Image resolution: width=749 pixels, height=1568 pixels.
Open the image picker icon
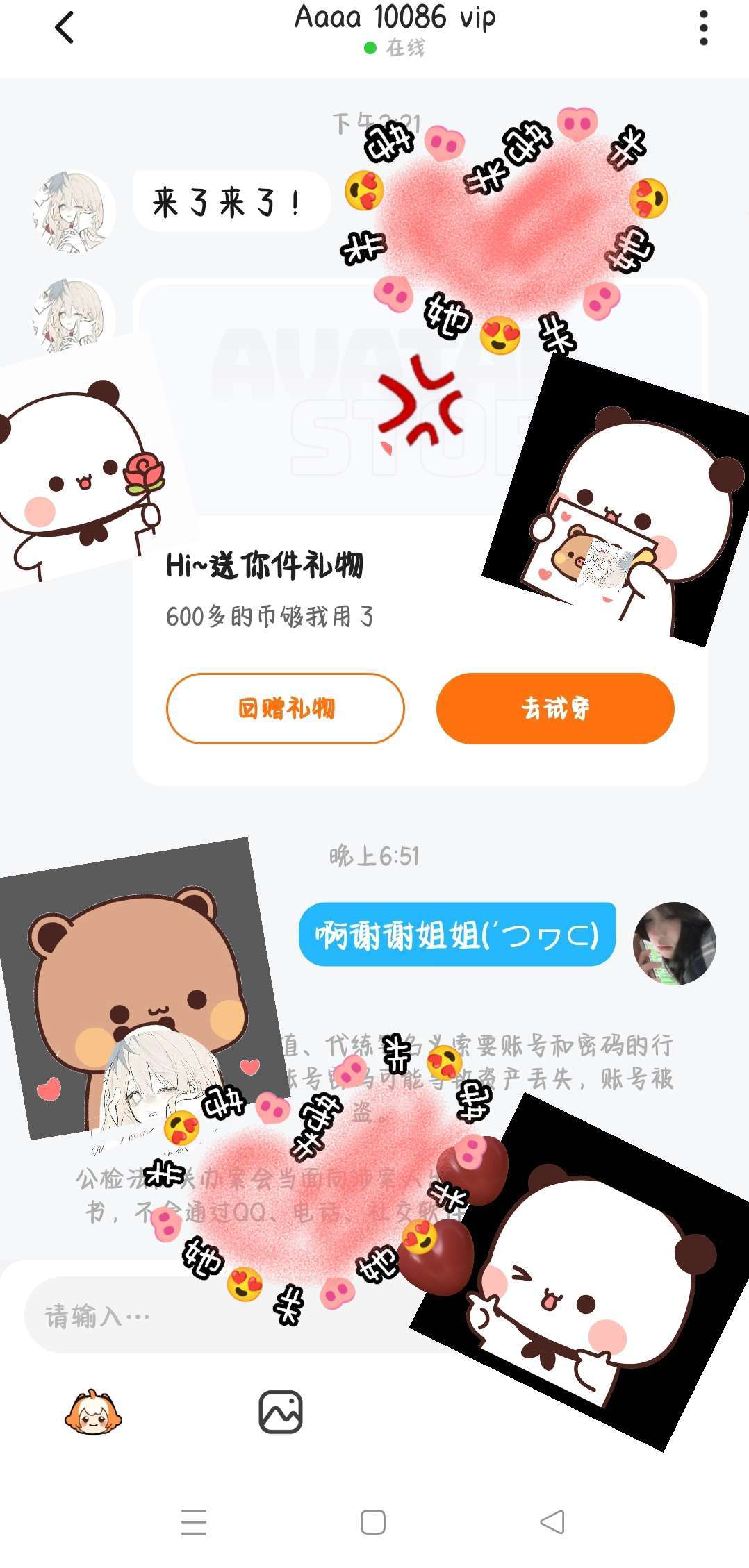click(x=281, y=1412)
